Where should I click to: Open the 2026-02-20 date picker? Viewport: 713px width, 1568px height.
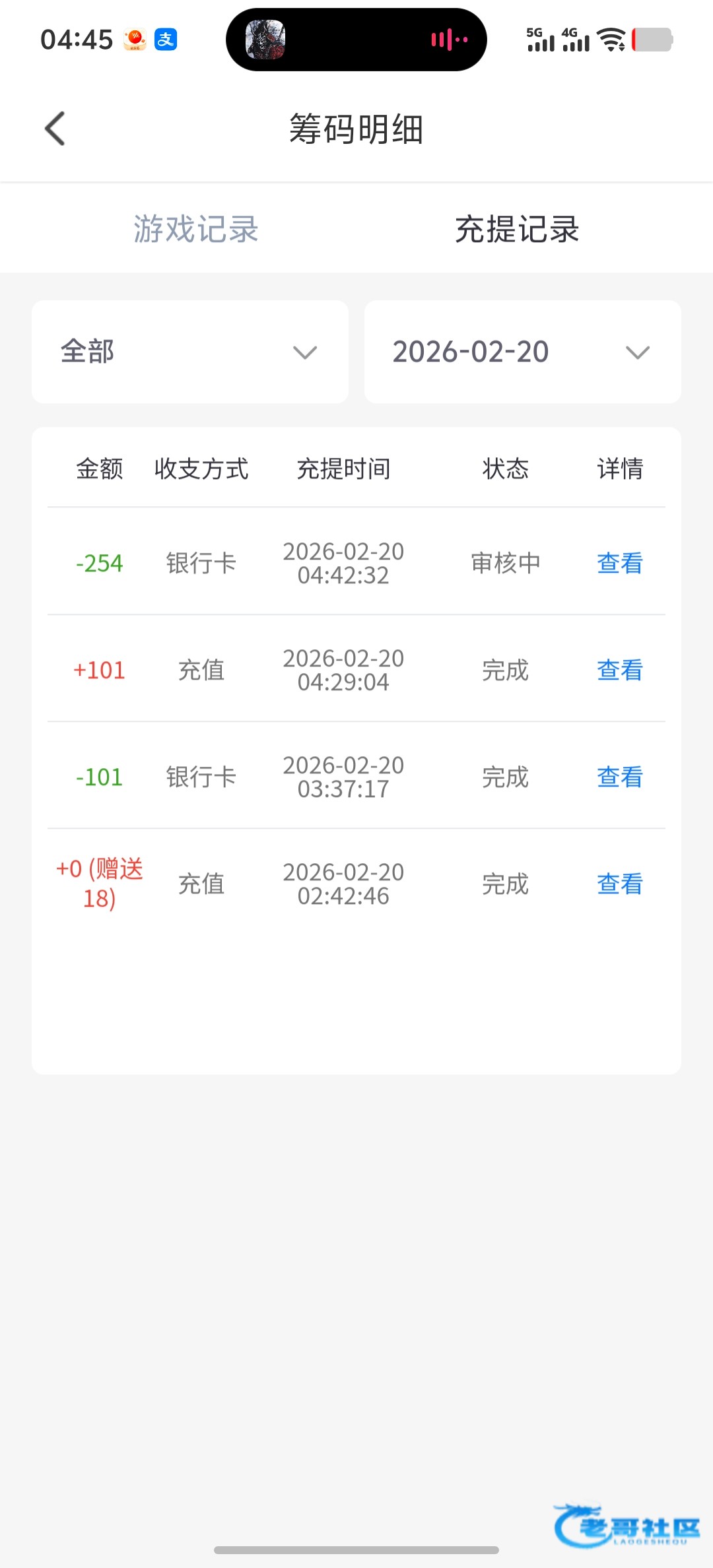click(x=522, y=352)
